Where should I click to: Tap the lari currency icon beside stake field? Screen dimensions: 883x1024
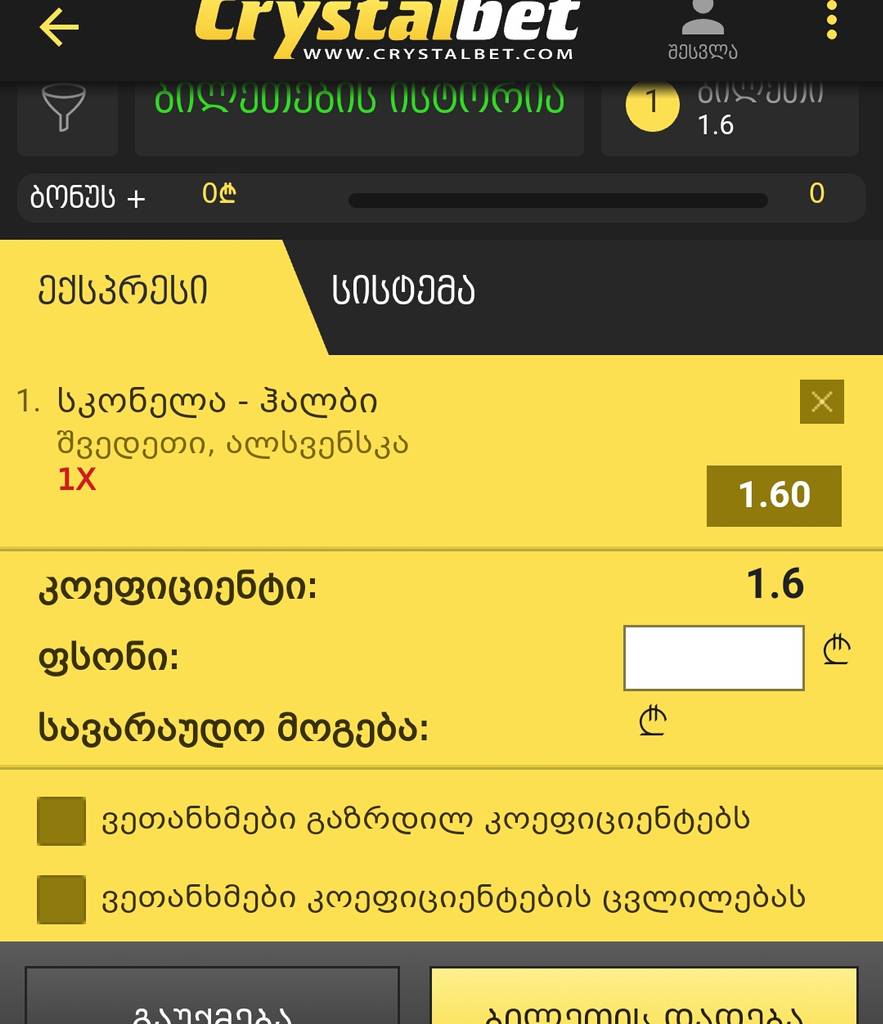click(x=837, y=651)
